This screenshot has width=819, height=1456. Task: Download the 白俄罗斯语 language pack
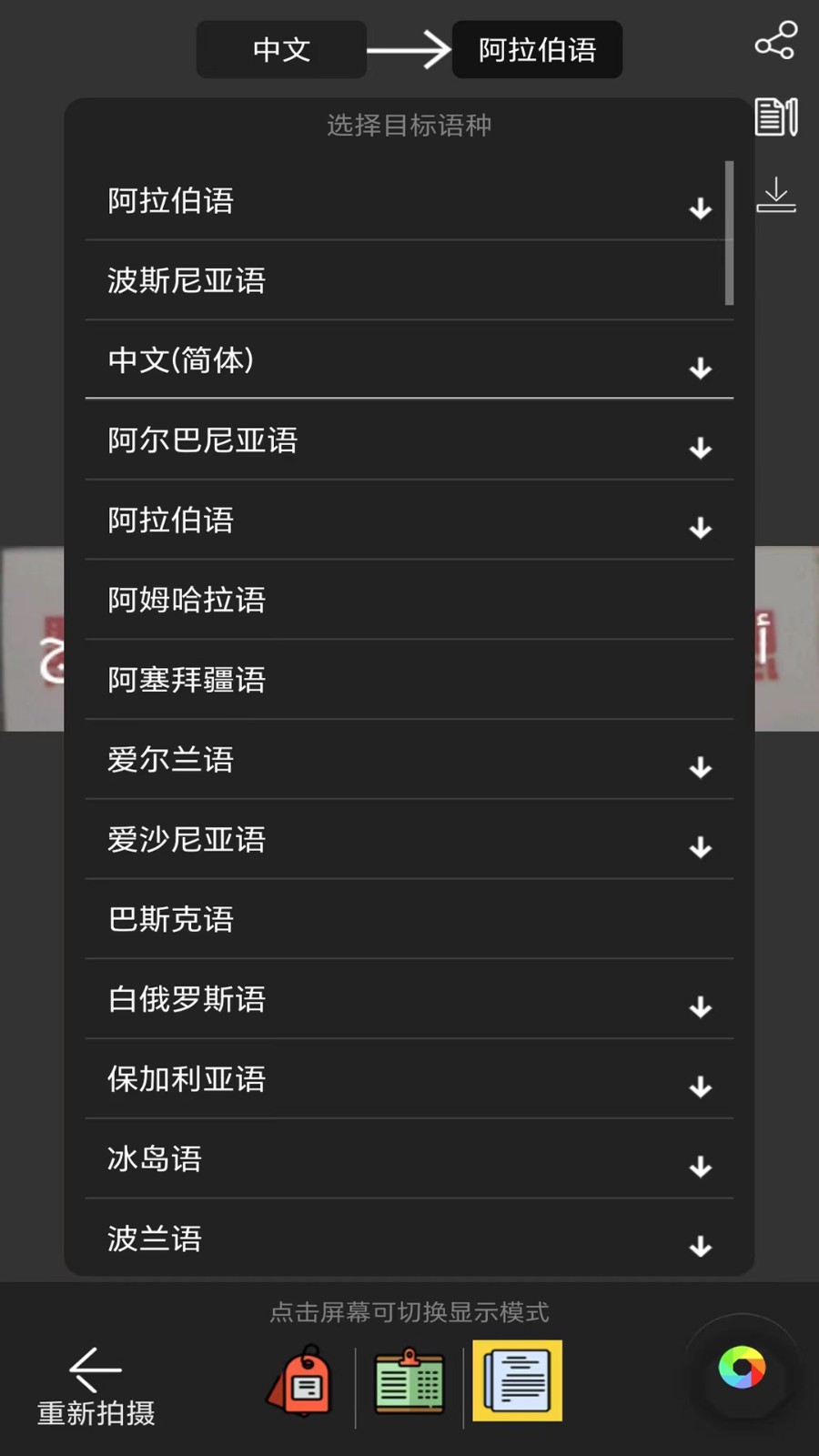[700, 1006]
